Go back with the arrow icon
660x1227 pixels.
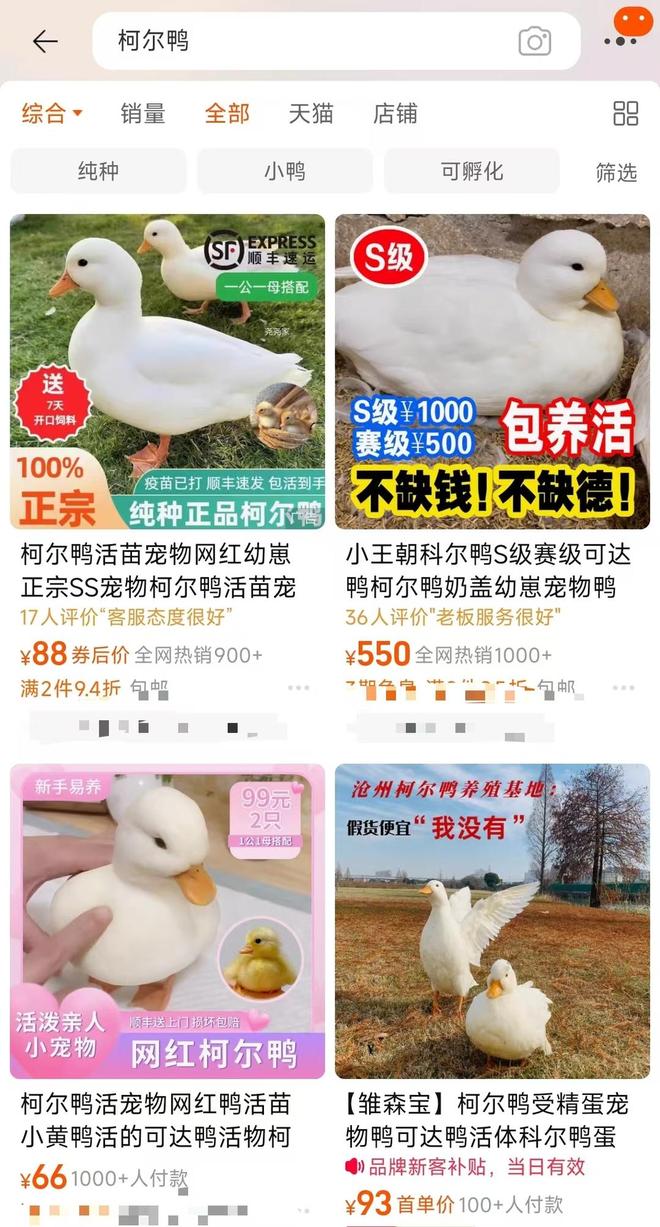(45, 41)
